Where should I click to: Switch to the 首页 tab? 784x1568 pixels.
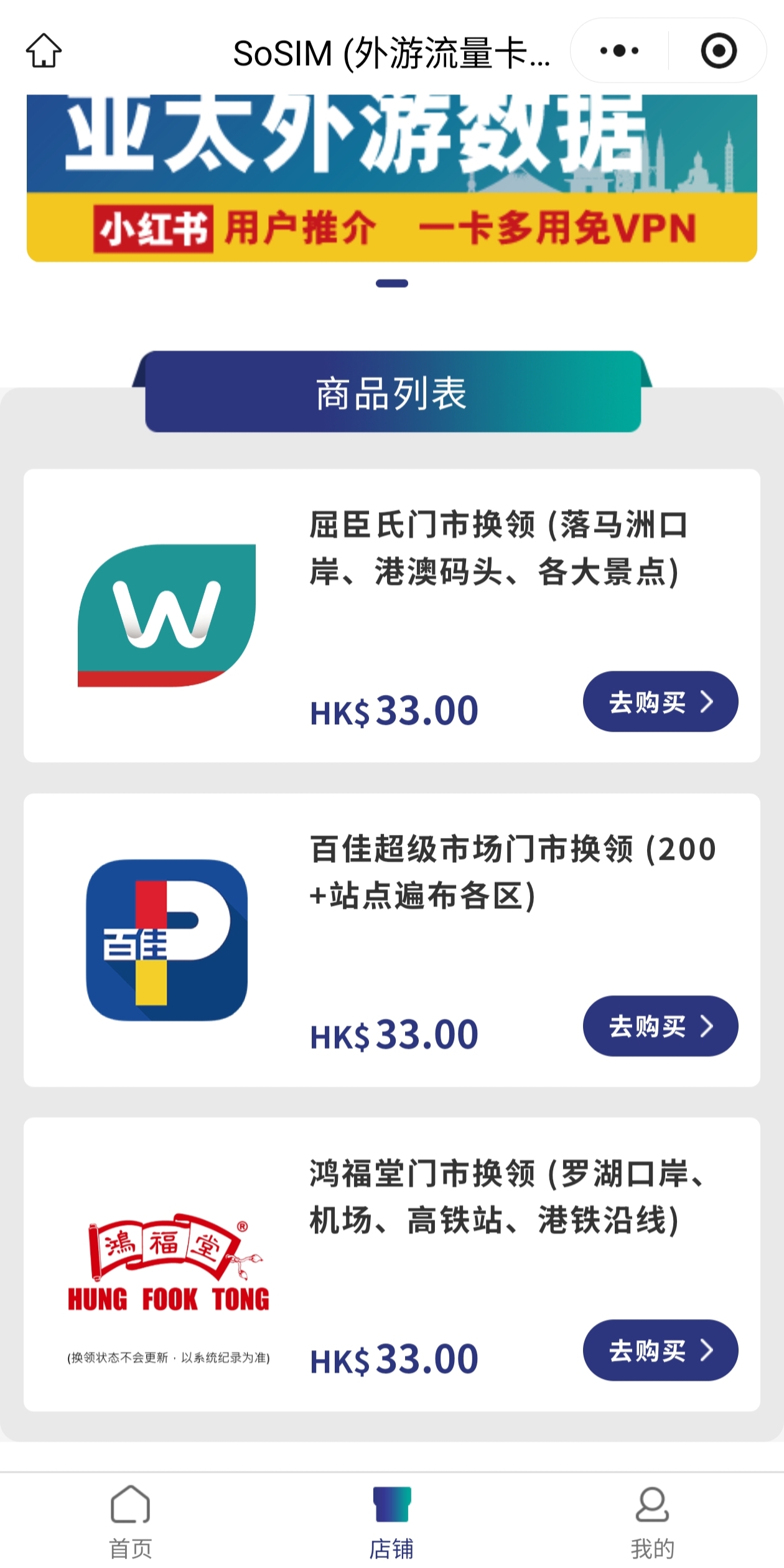point(131,1521)
